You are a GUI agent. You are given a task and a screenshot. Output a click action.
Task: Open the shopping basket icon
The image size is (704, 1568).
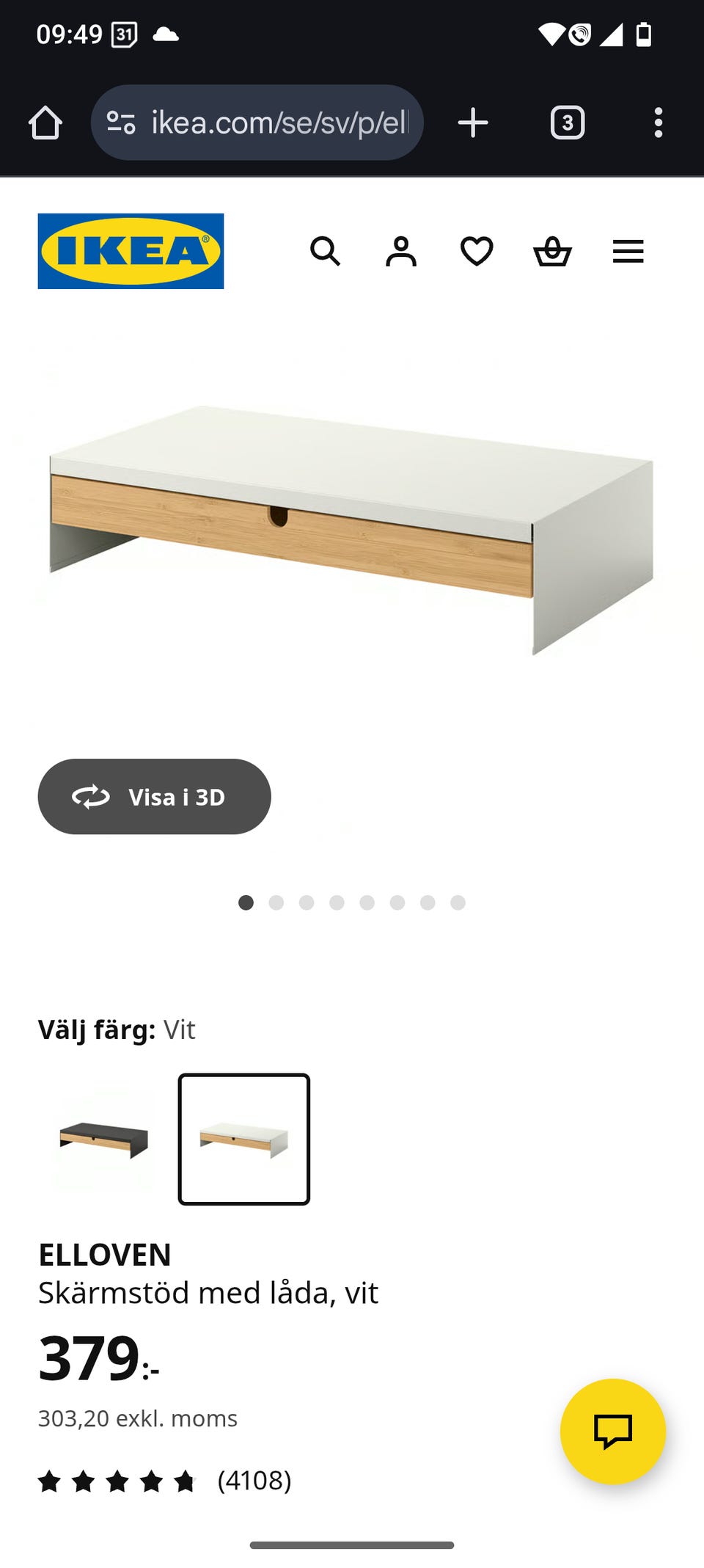pyautogui.click(x=552, y=252)
